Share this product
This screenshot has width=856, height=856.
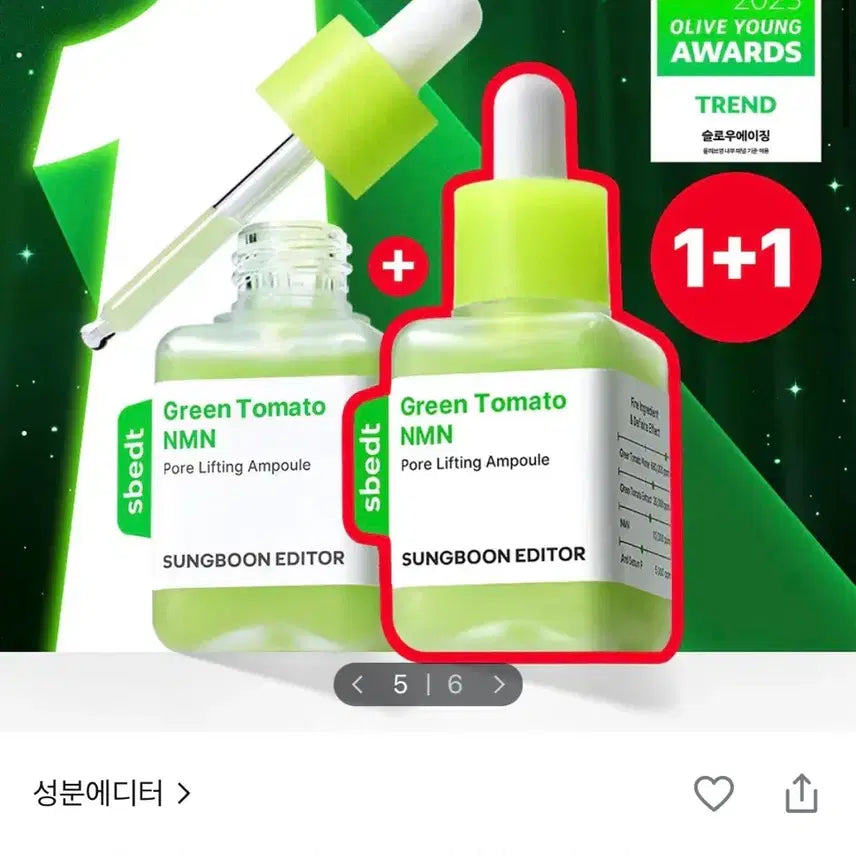point(801,795)
